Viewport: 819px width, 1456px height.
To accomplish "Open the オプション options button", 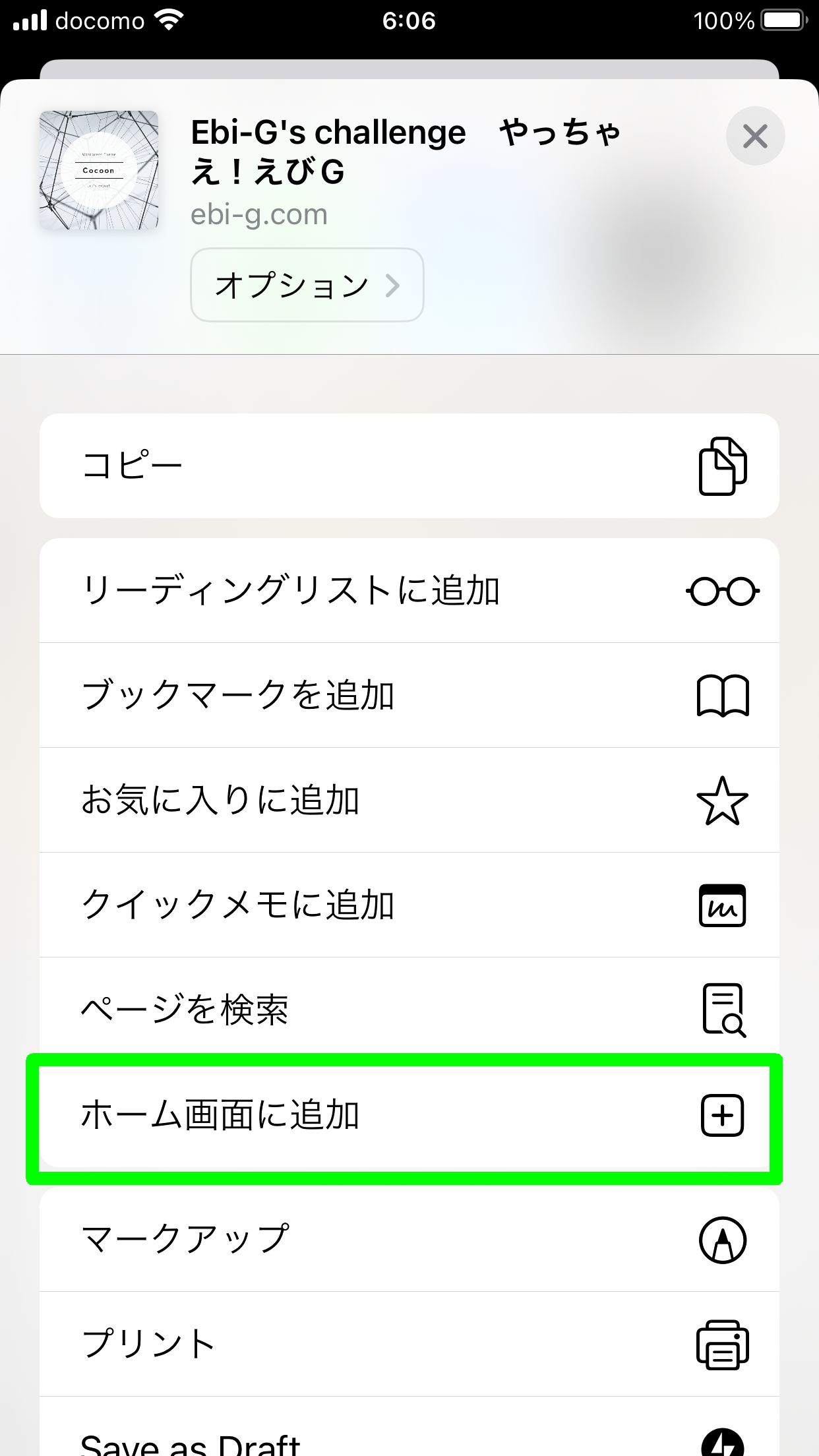I will 307,285.
